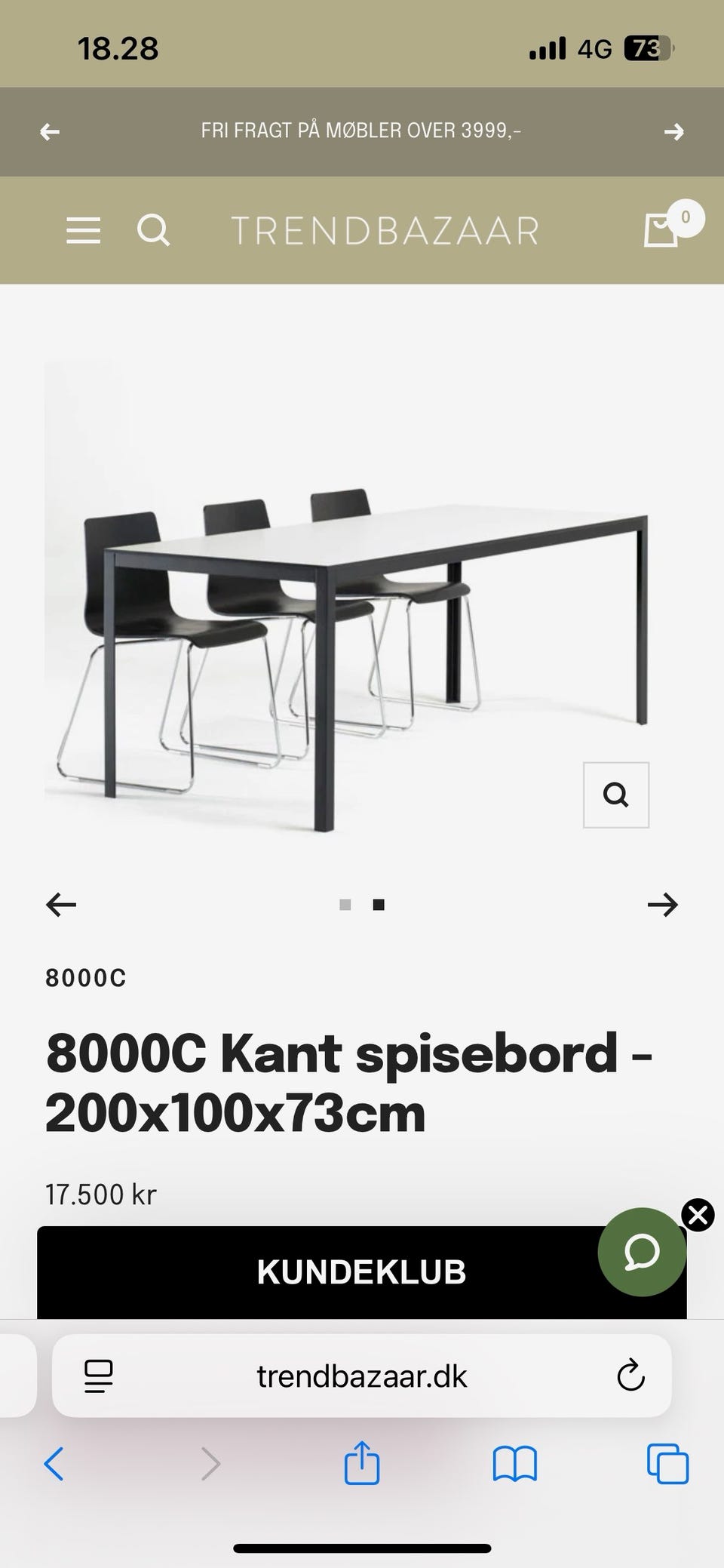Image resolution: width=724 pixels, height=1568 pixels.
Task: Open the shopping cart icon
Action: pyautogui.click(x=661, y=231)
